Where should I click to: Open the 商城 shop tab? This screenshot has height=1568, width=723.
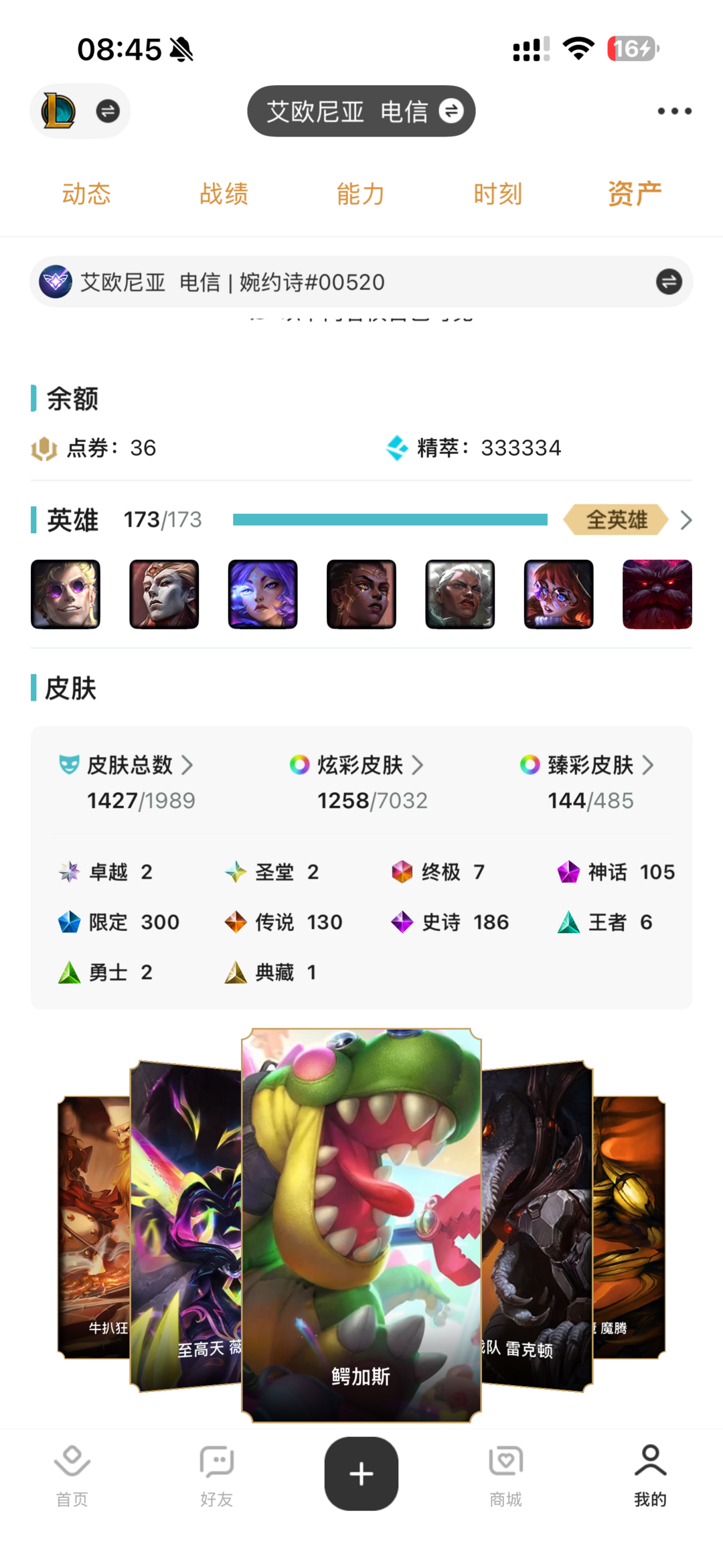506,1476
